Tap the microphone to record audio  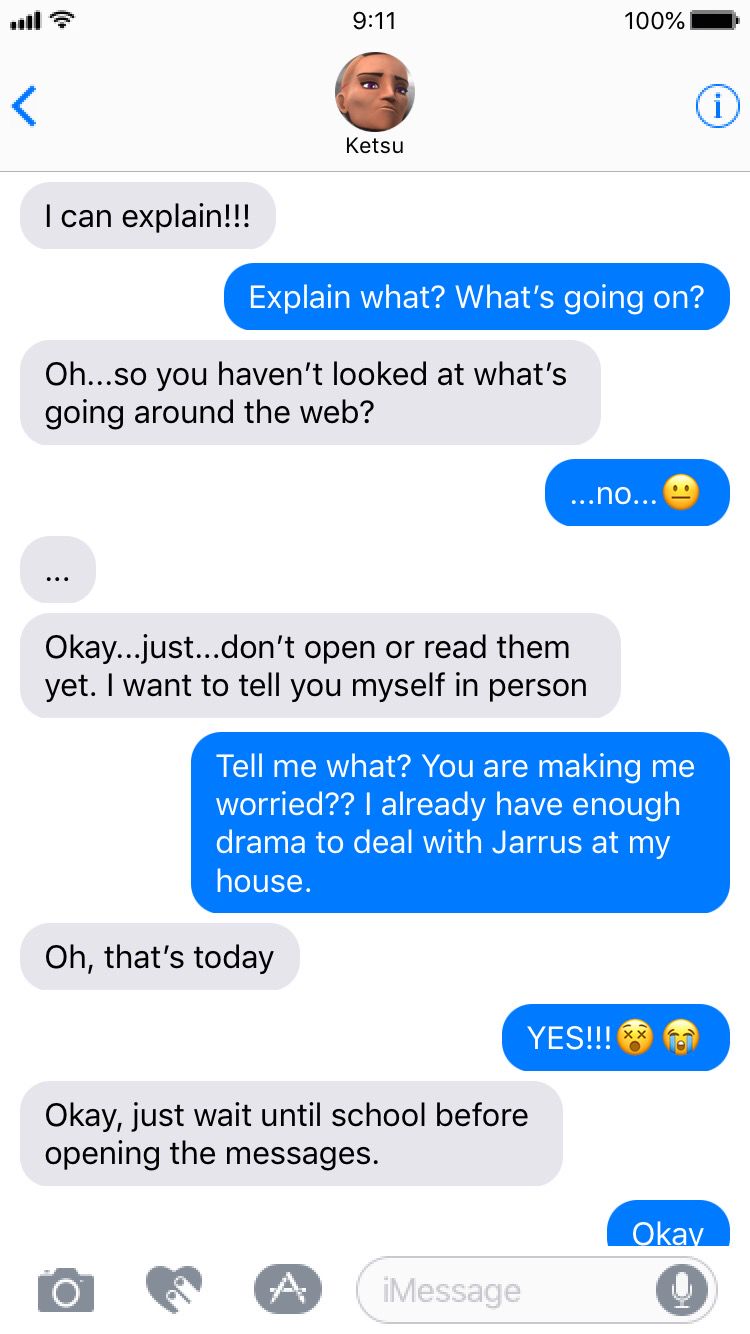(x=682, y=1289)
